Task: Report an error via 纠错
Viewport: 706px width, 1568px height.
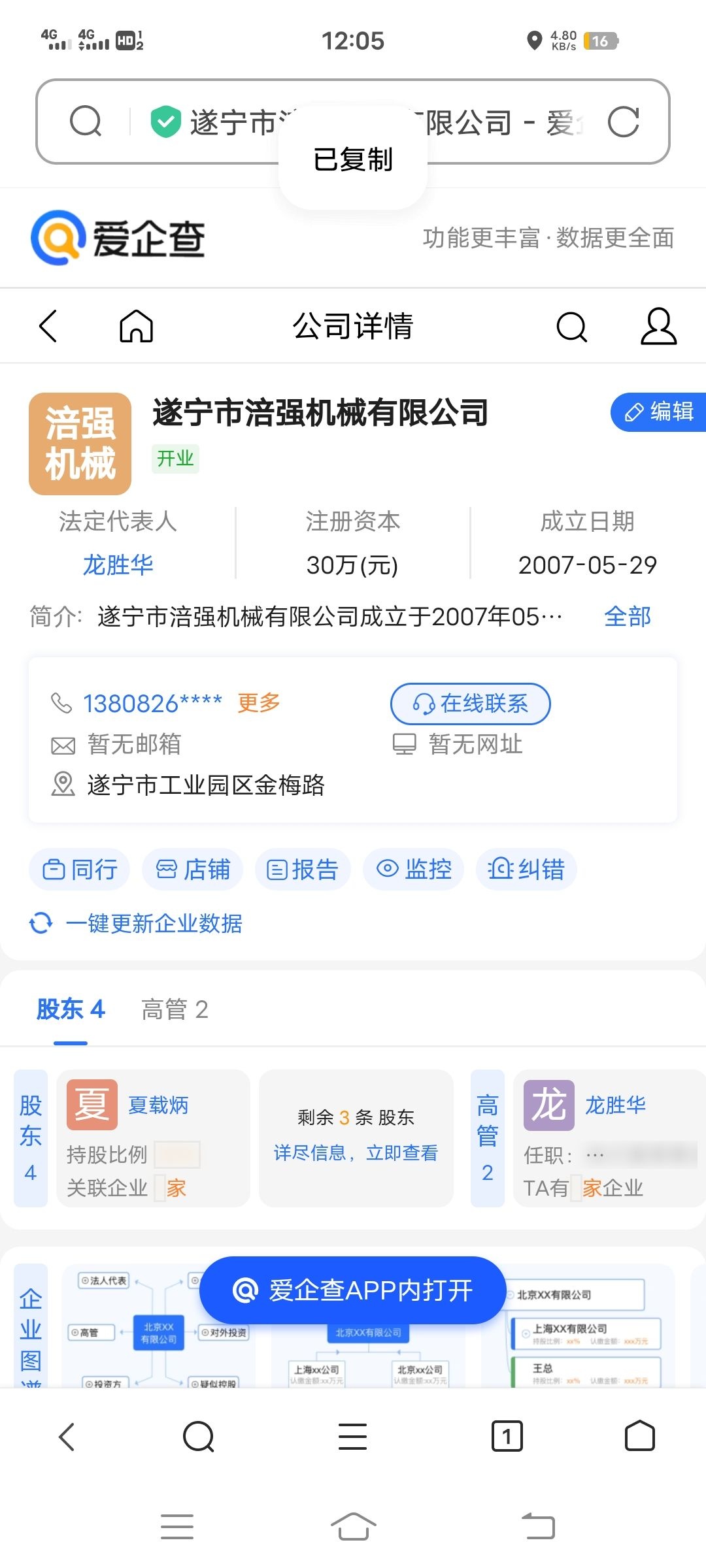Action: coord(526,870)
